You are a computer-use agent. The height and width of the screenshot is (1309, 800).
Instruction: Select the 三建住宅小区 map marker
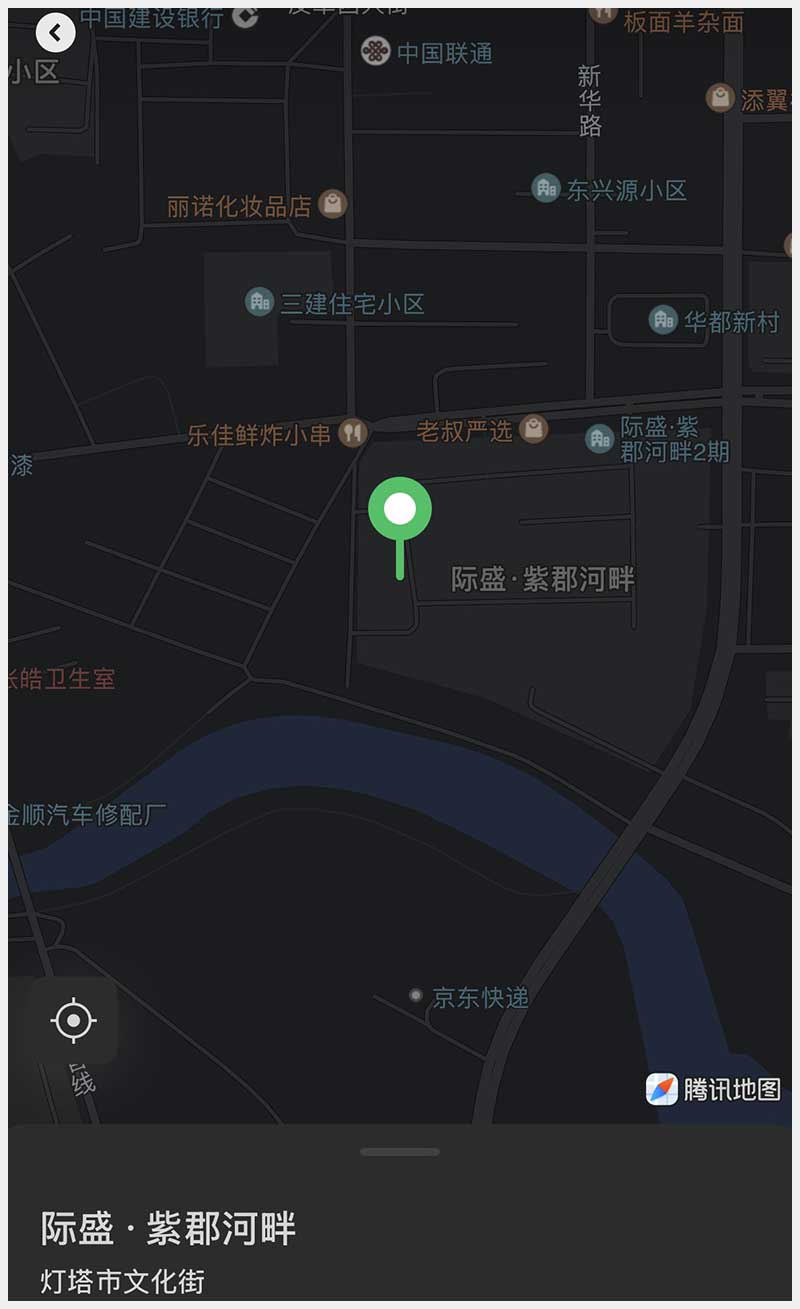260,301
